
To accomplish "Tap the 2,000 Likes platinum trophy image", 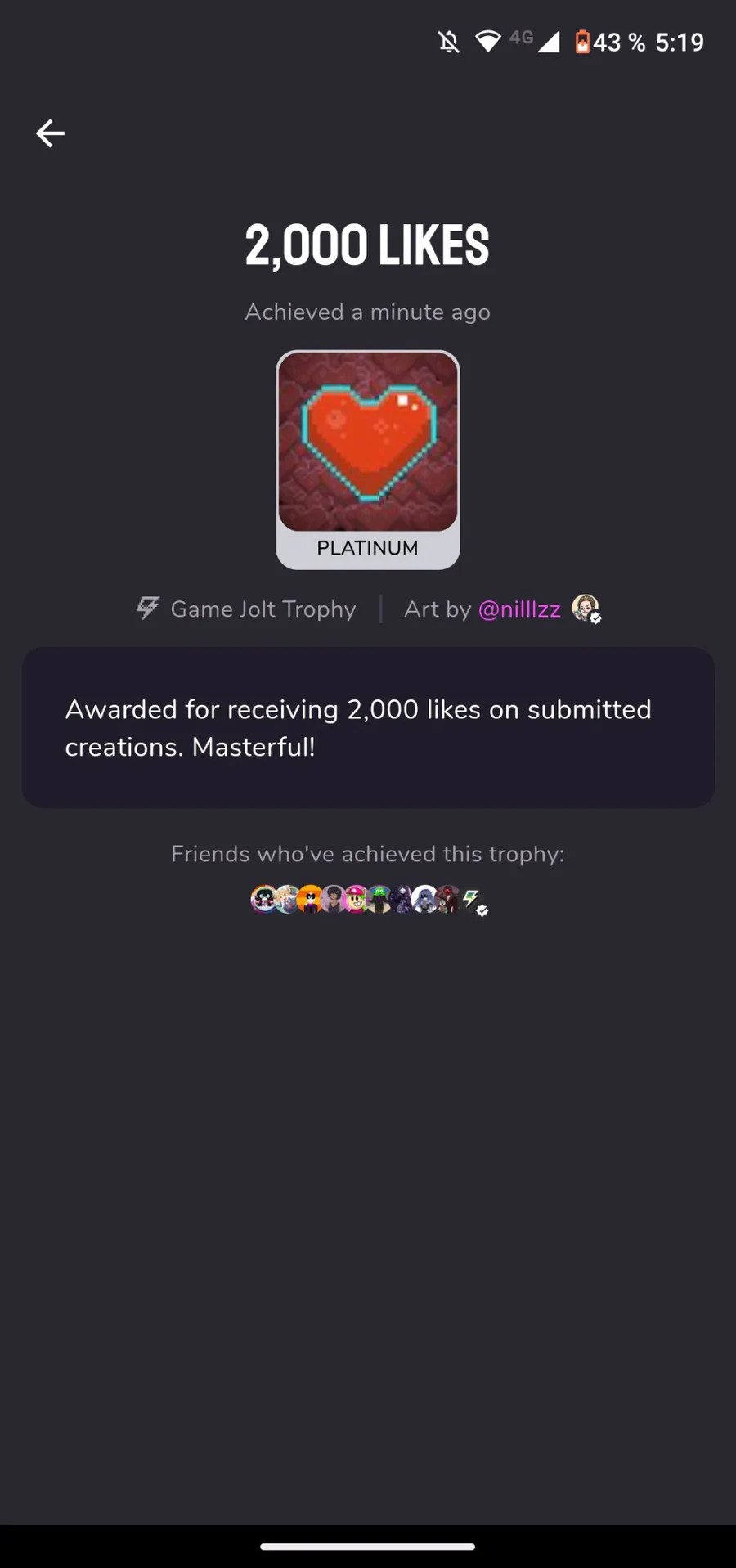I will tap(368, 460).
